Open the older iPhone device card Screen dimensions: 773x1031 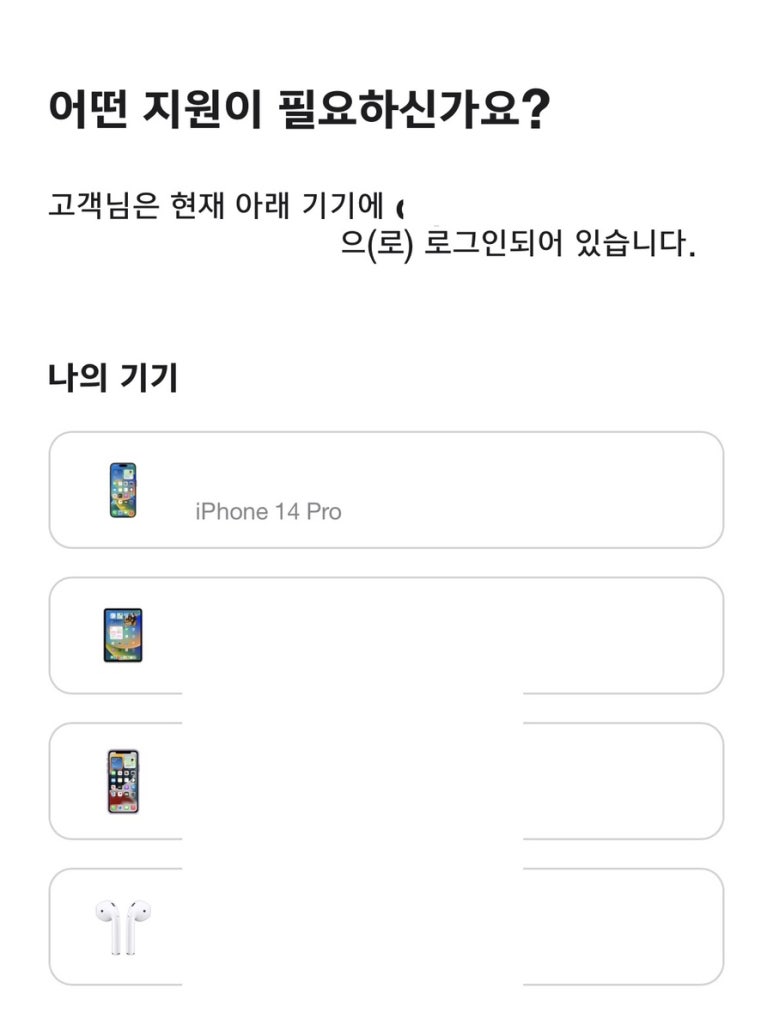386,781
